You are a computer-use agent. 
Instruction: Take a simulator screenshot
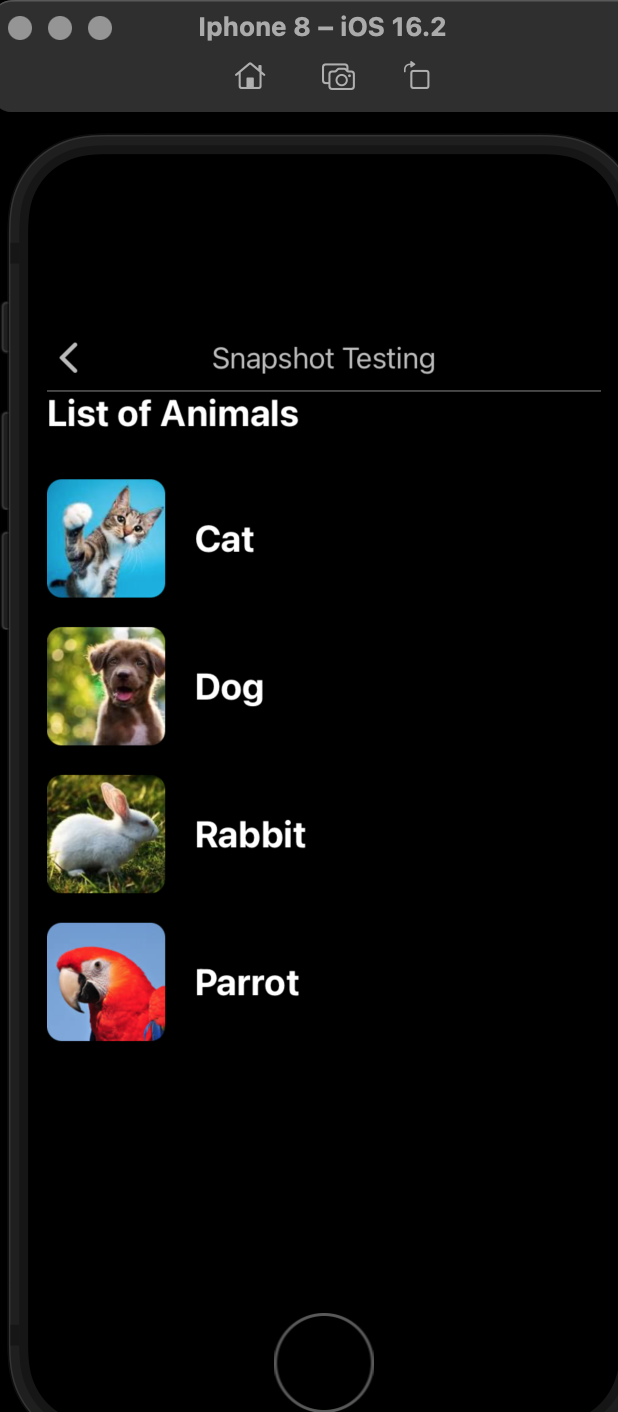pos(338,77)
